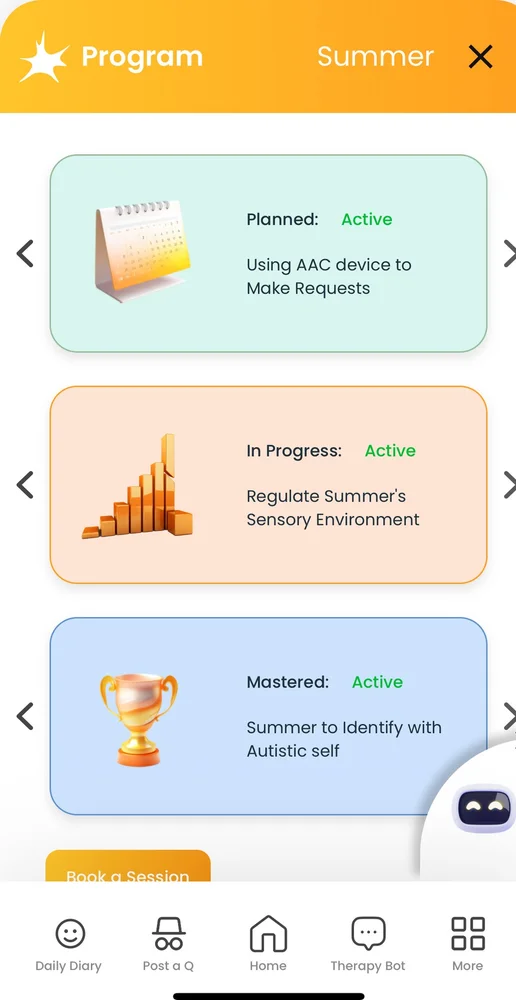The height and width of the screenshot is (1000, 516).
Task: Open the Regulate Summer's Sensory Environment card
Action: [x=269, y=485]
